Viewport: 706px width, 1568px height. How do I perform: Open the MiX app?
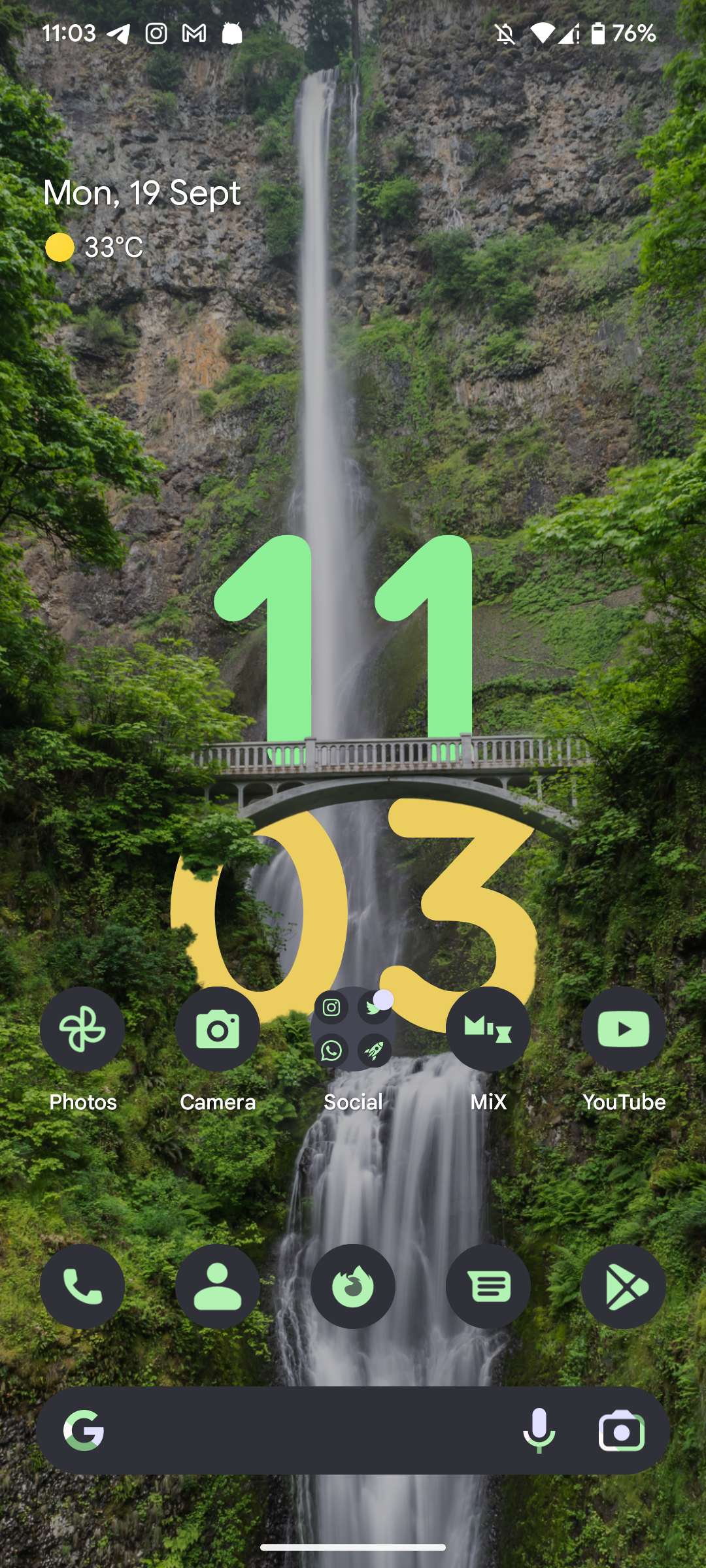488,1029
